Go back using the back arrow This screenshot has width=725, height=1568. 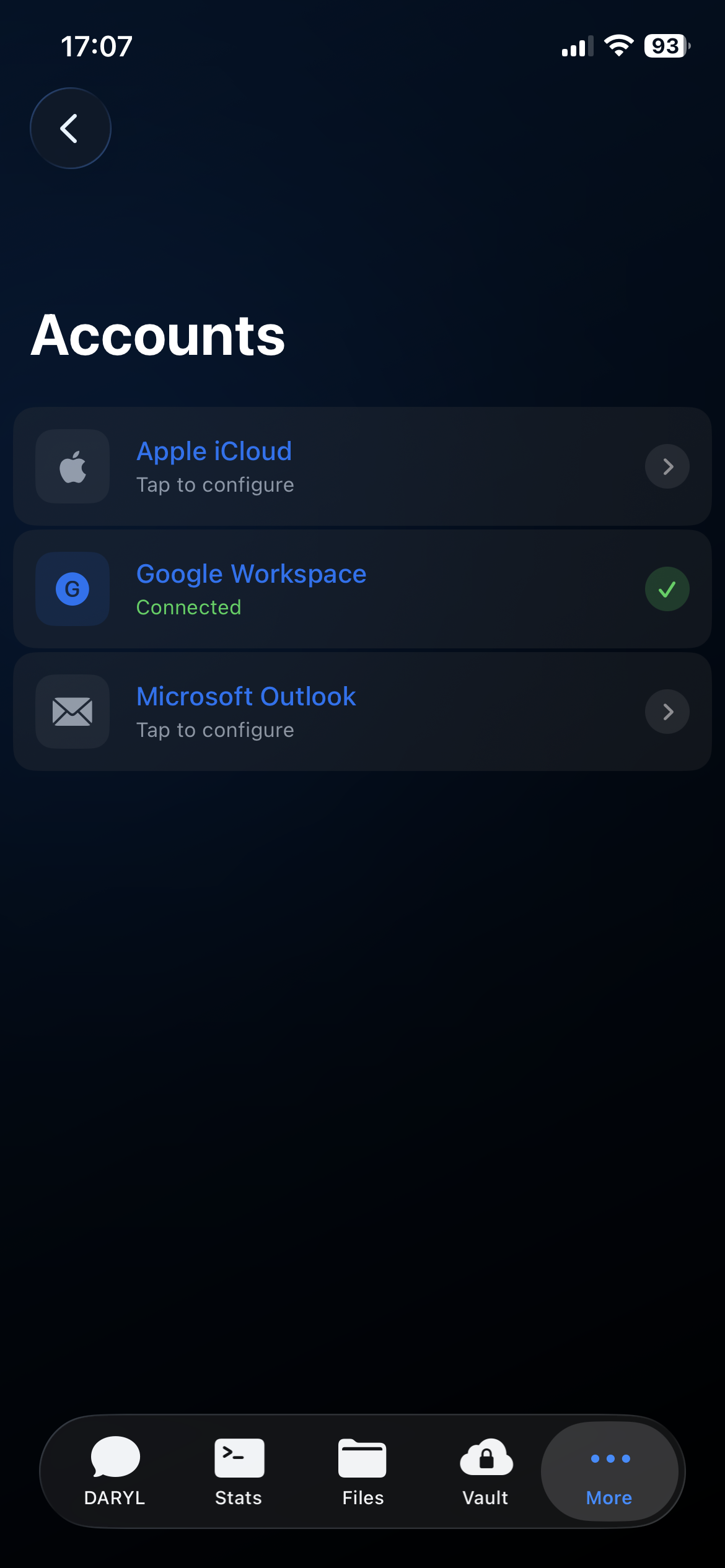71,128
